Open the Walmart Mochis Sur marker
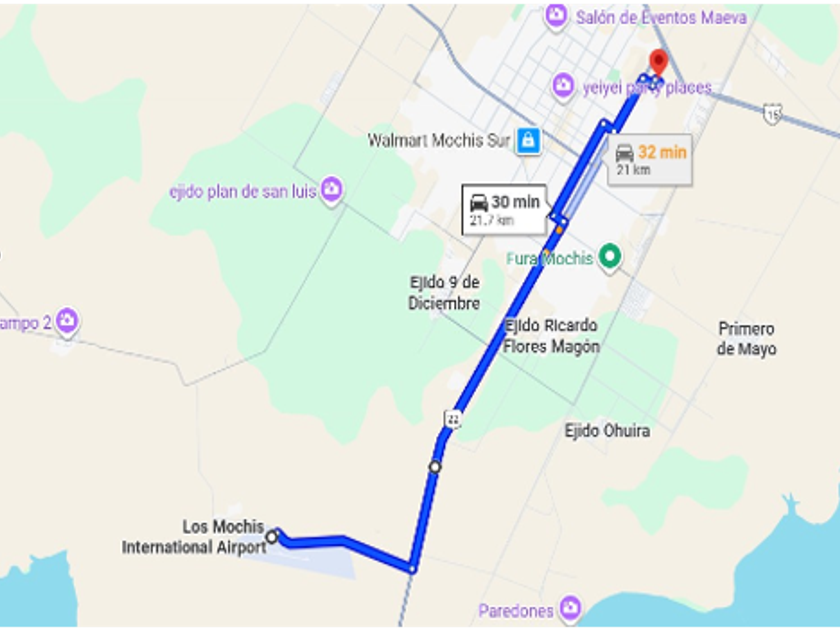The width and height of the screenshot is (840, 630). [x=528, y=140]
